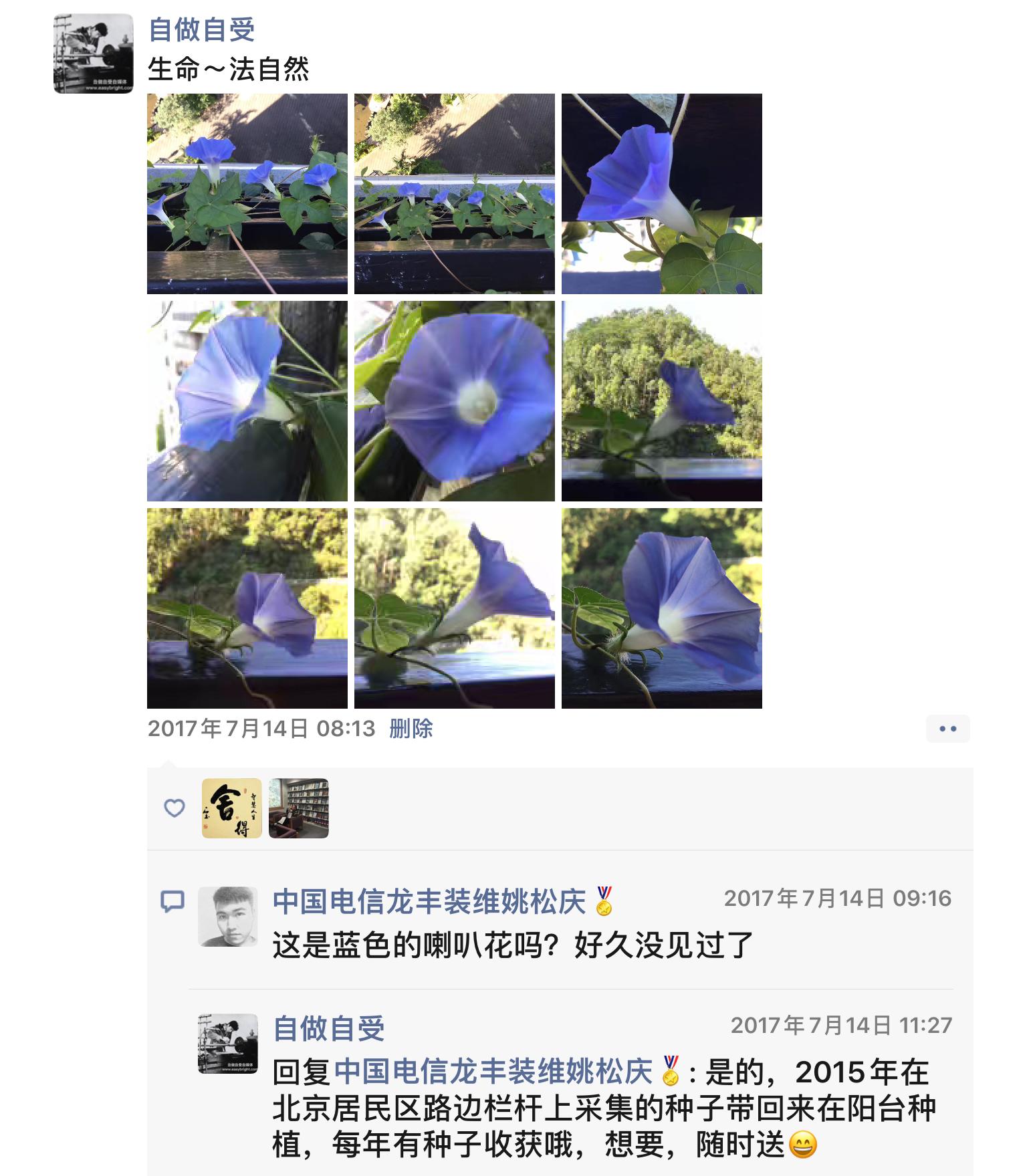
Task: Open the second photo in the top row
Action: pyautogui.click(x=454, y=194)
